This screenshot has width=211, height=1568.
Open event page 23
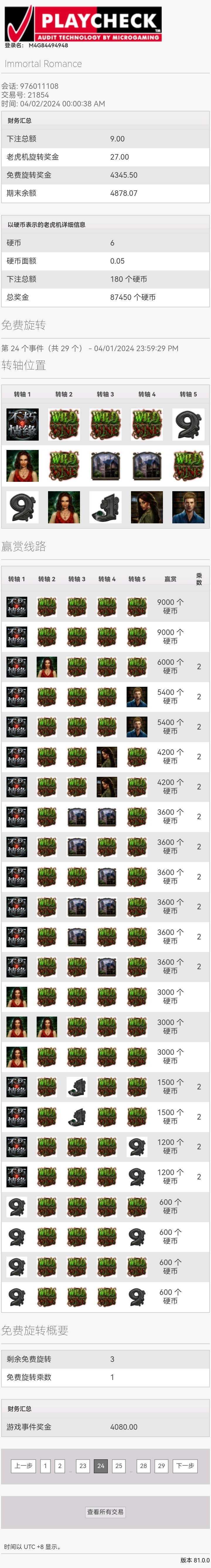click(x=83, y=1466)
